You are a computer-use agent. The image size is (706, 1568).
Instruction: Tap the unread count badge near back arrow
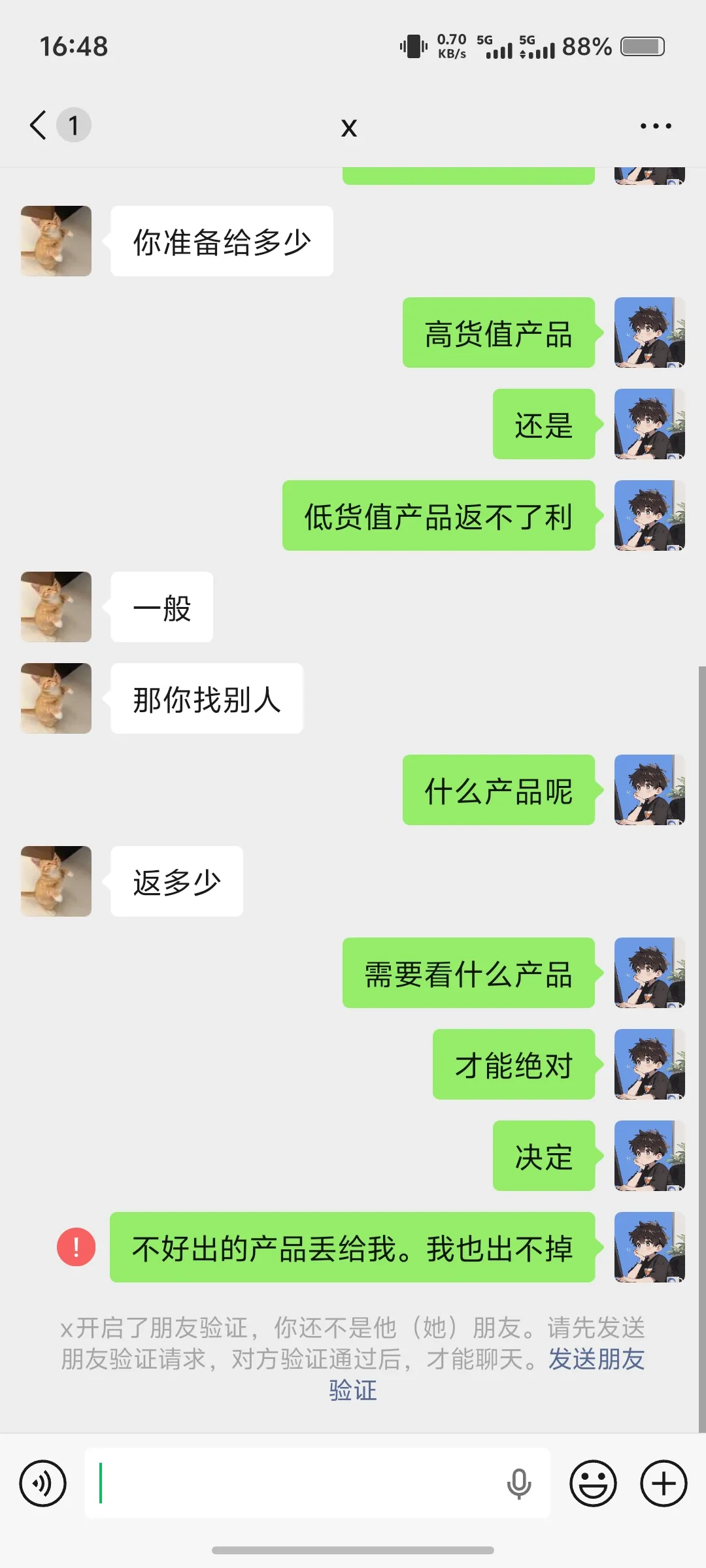pos(74,125)
